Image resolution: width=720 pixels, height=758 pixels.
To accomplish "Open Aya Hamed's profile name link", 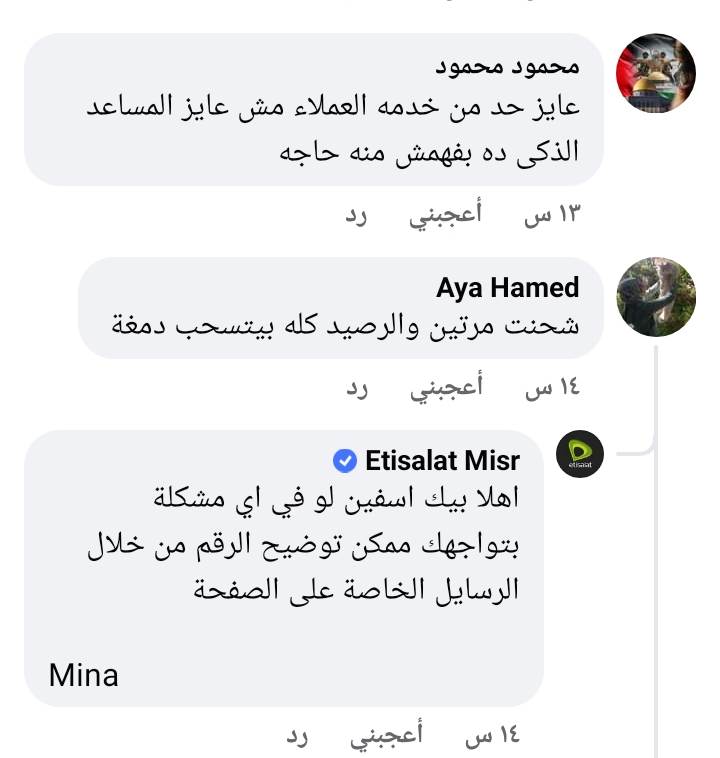I will [x=507, y=288].
